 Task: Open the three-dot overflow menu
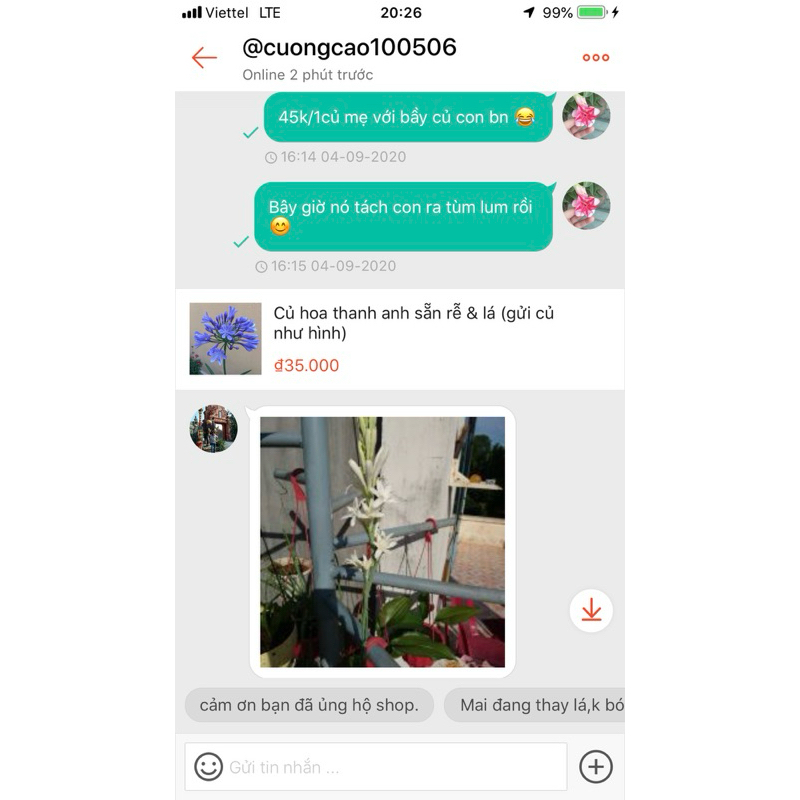coord(596,58)
